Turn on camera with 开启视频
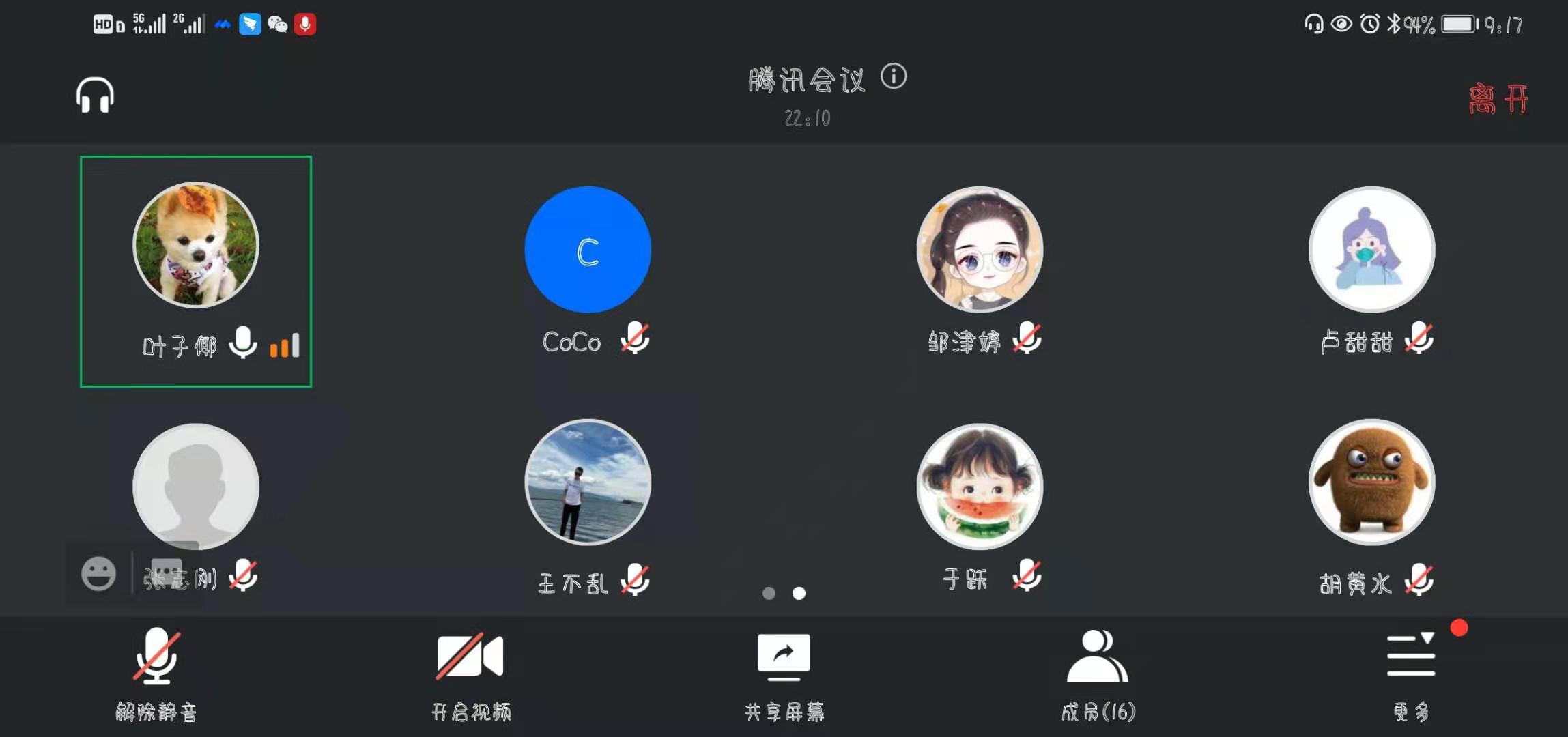The image size is (1568, 737). (x=470, y=673)
